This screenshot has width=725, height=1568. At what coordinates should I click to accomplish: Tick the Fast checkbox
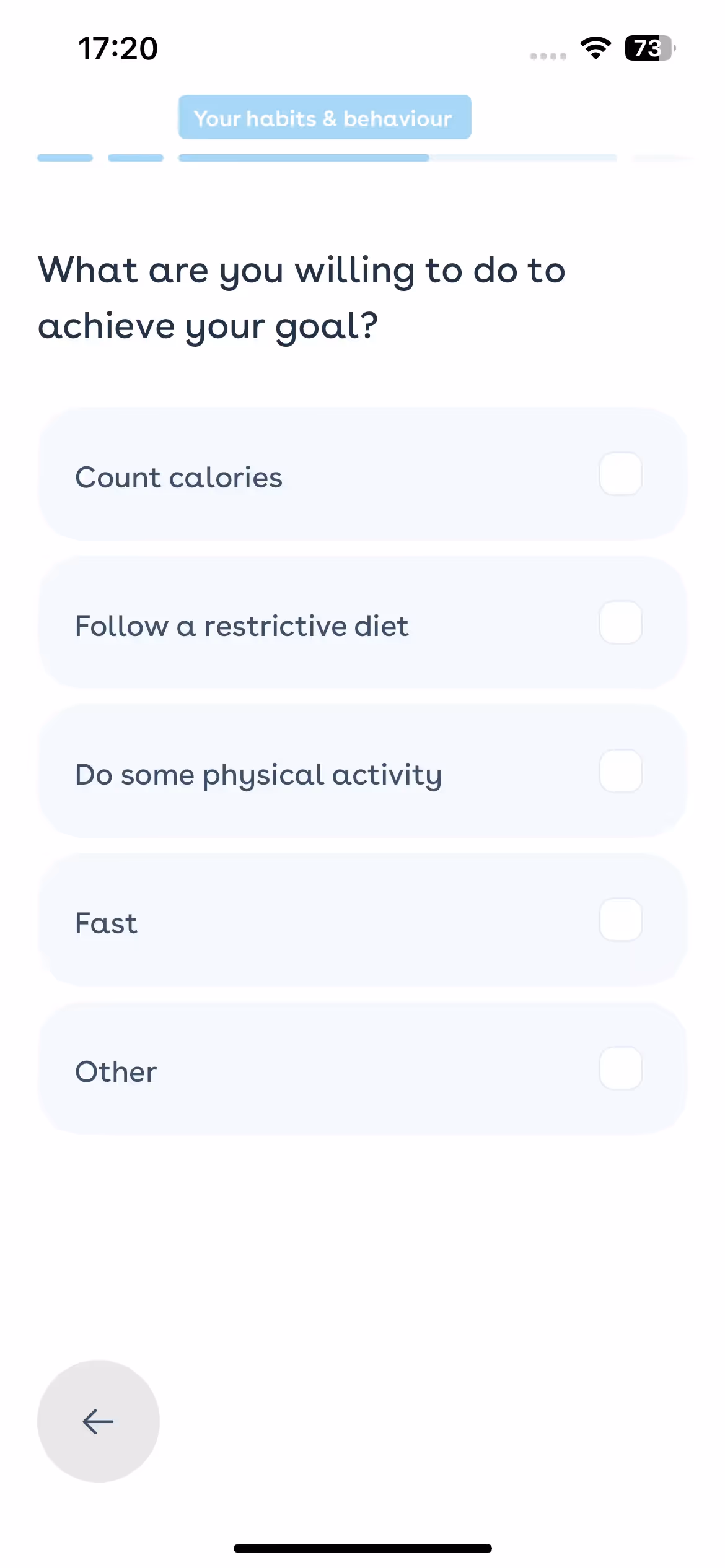coord(620,920)
